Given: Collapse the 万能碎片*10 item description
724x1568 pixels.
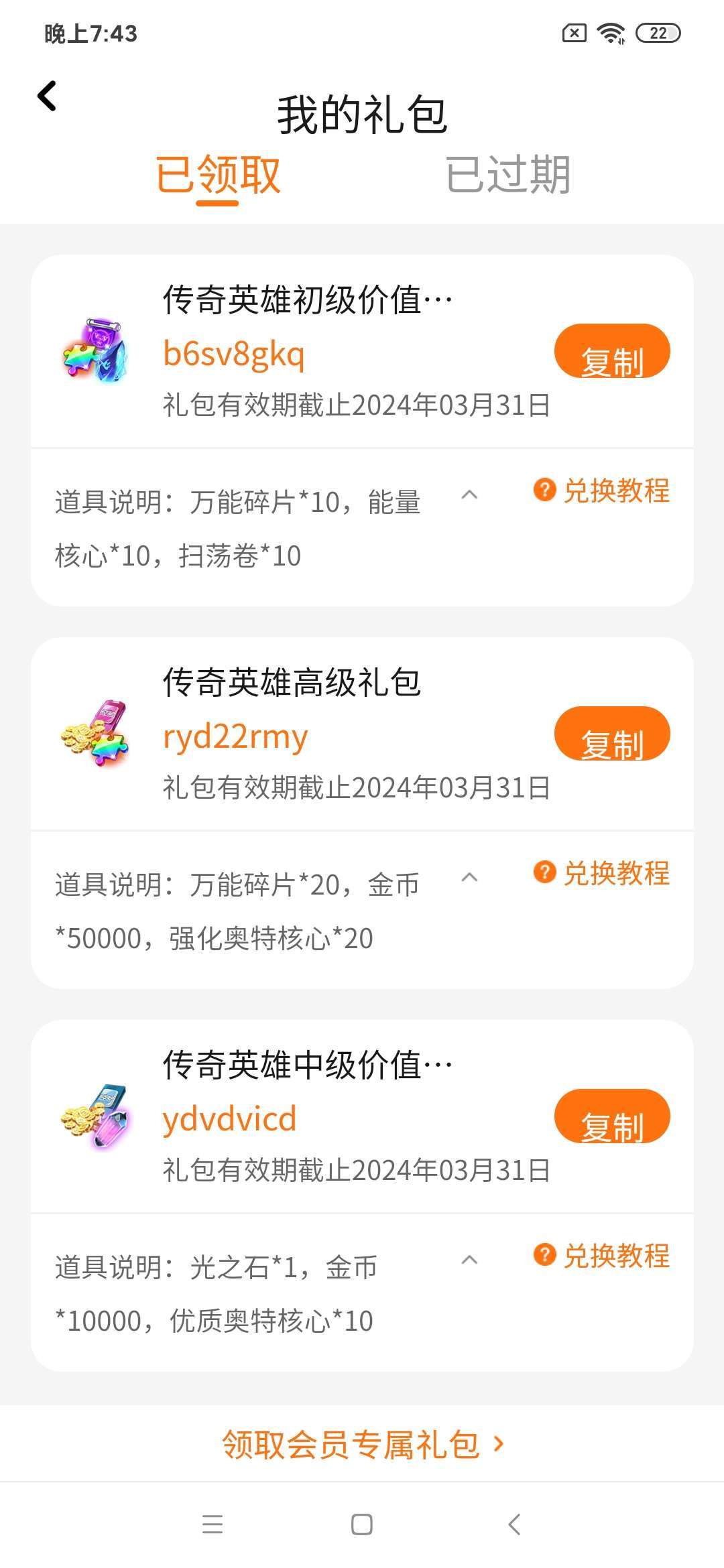Looking at the screenshot, I should pos(469,495).
